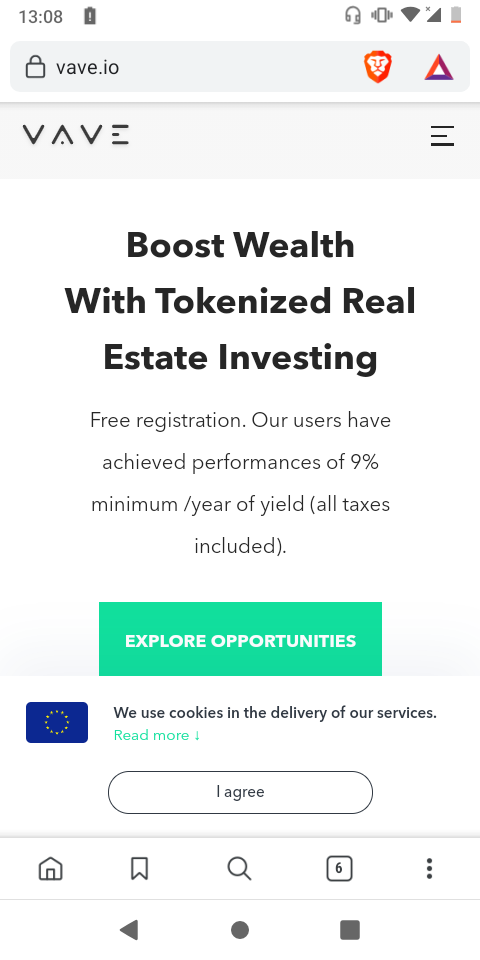
Task: Open the browser three-dot overflow menu
Action: click(x=429, y=868)
